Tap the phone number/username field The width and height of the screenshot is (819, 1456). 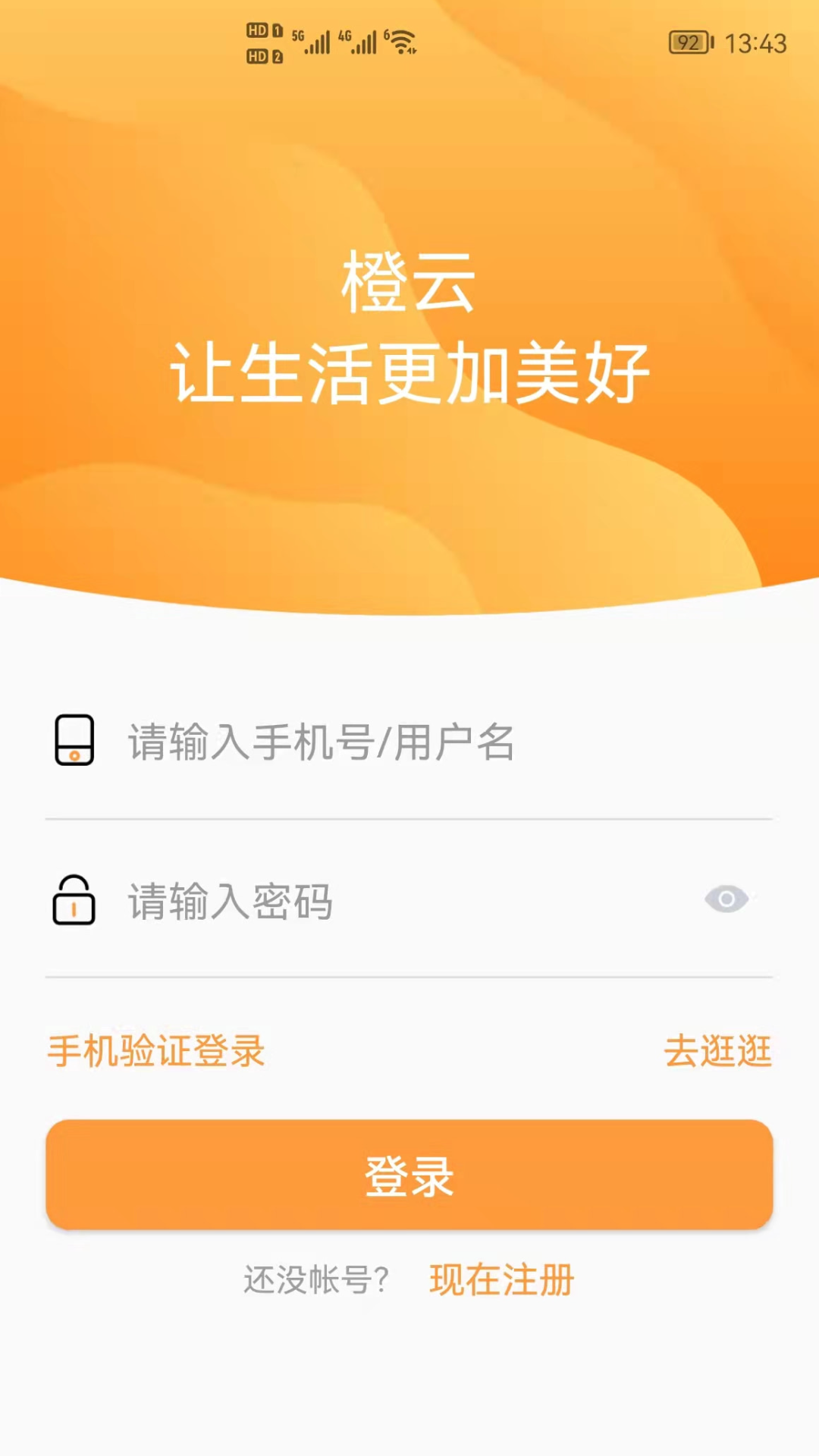click(x=425, y=742)
